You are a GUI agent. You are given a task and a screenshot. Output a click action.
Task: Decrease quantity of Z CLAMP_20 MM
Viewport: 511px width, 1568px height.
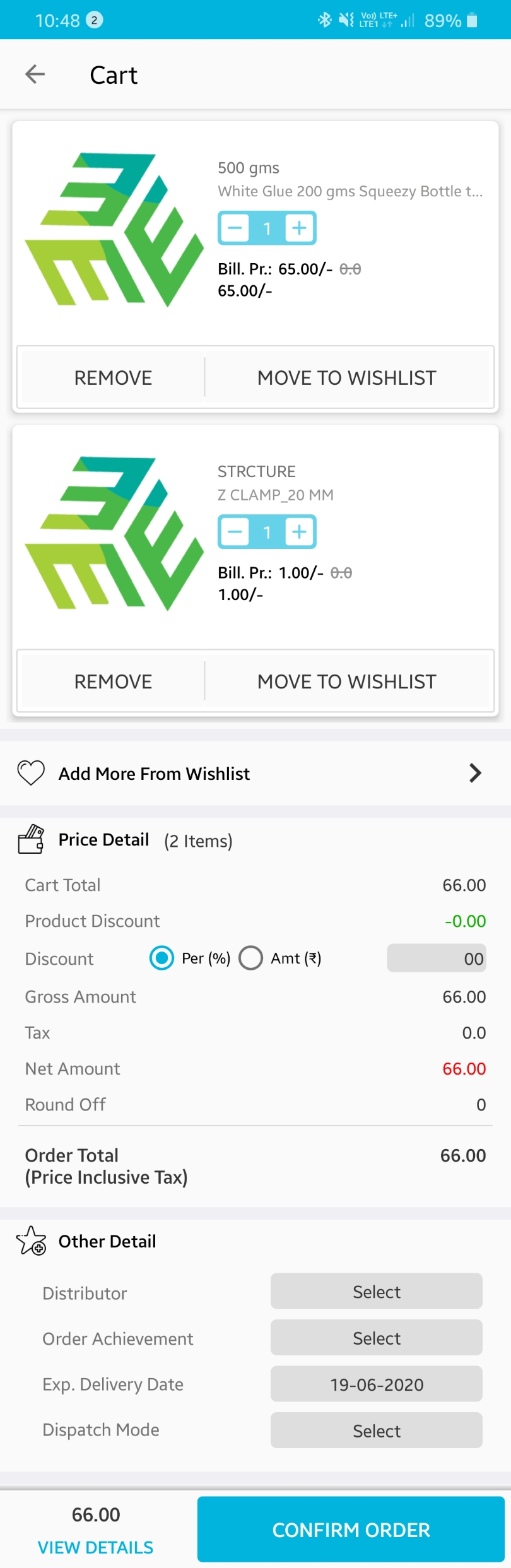[235, 532]
